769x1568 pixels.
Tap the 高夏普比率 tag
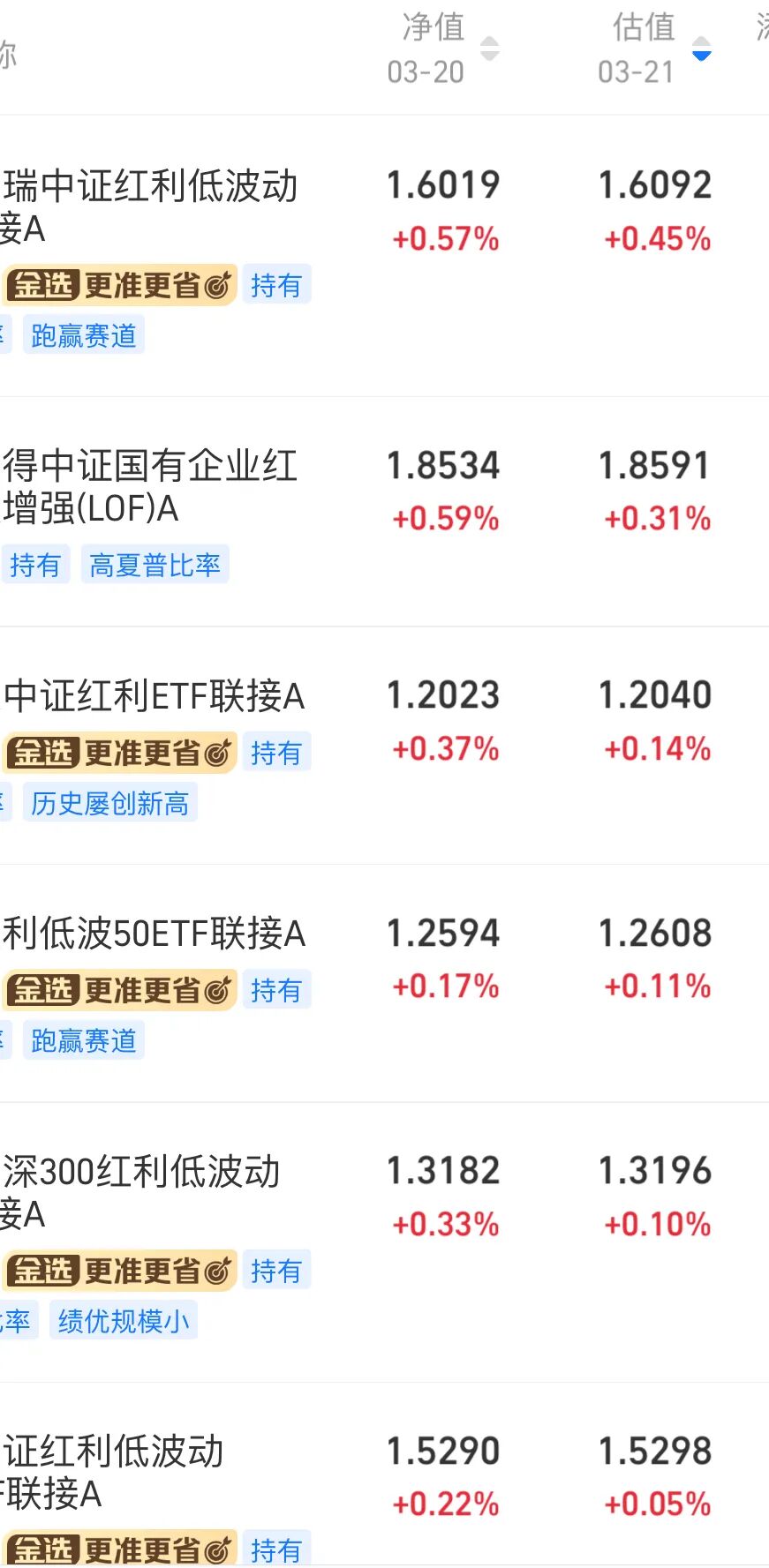[x=155, y=565]
